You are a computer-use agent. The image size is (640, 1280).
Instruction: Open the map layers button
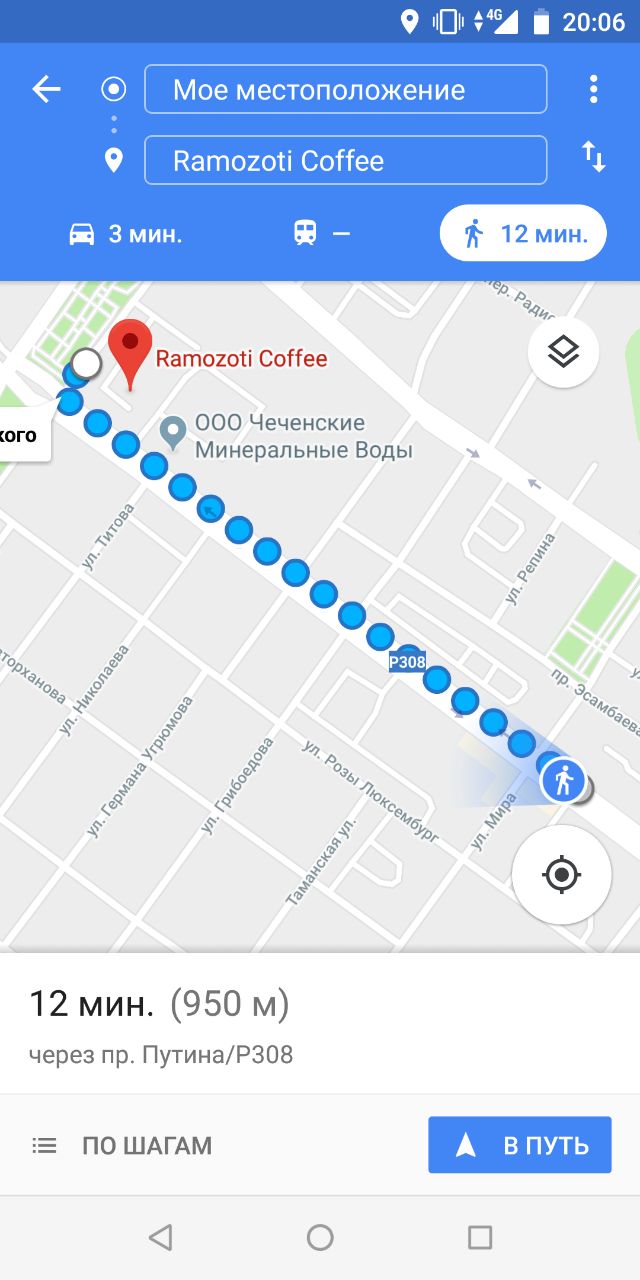click(x=564, y=352)
